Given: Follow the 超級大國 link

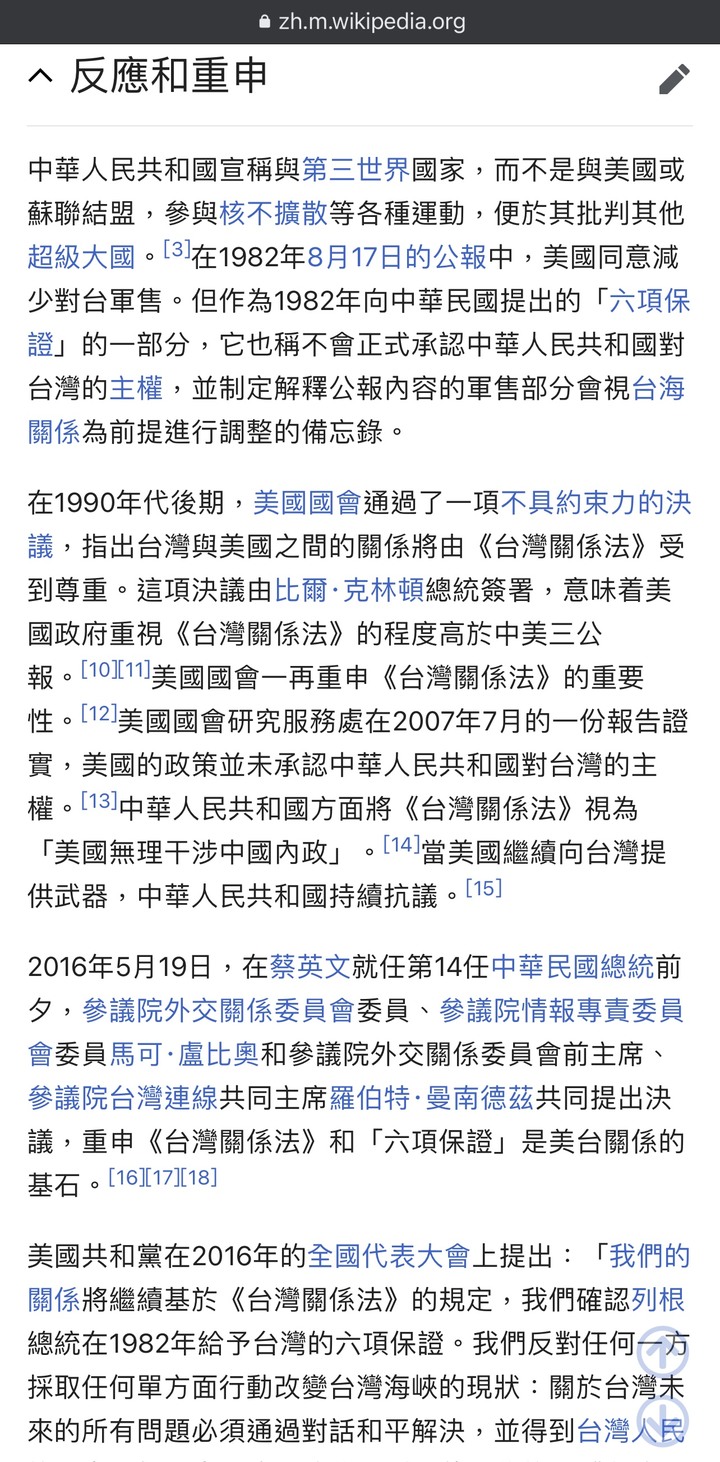Looking at the screenshot, I should click(x=81, y=257).
